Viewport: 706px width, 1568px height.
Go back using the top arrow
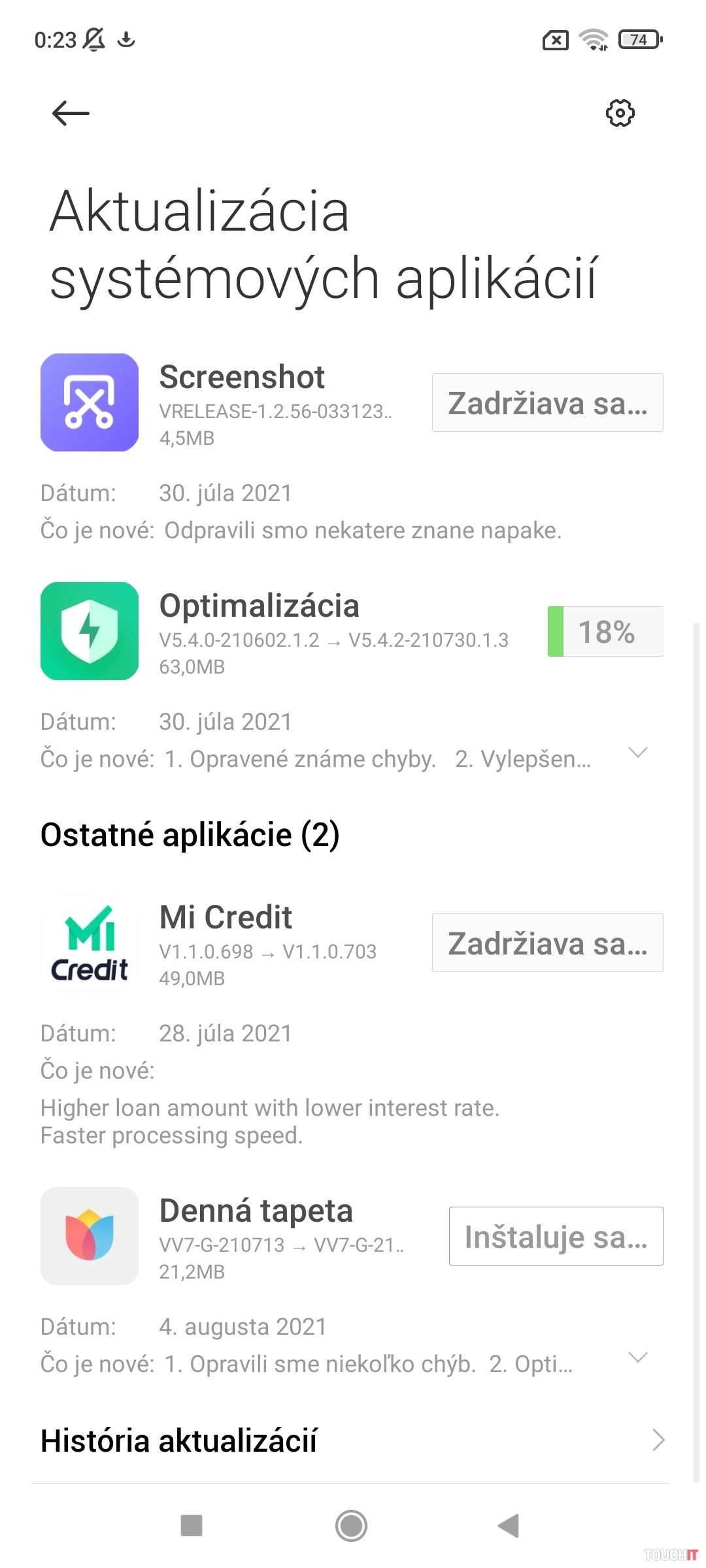71,114
